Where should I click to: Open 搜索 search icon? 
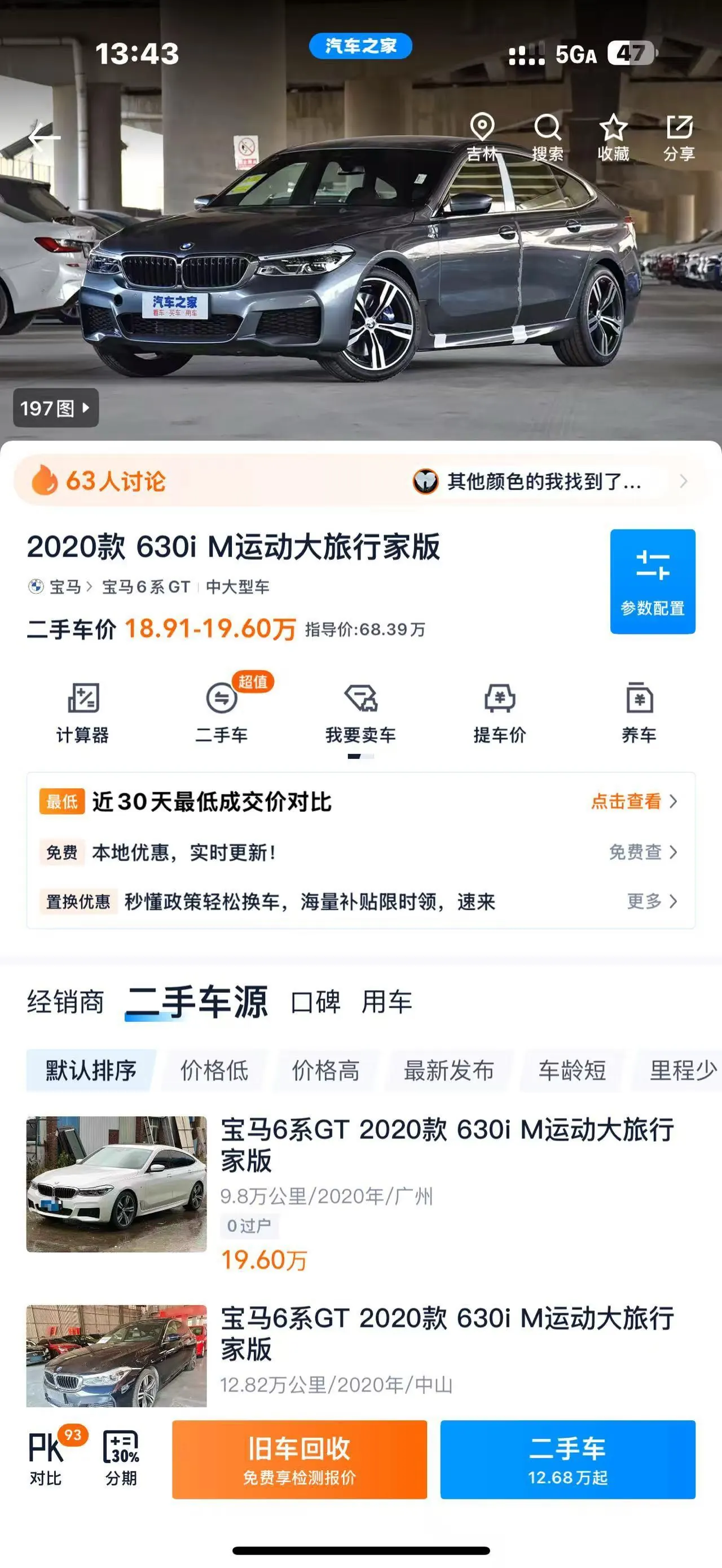tap(547, 137)
